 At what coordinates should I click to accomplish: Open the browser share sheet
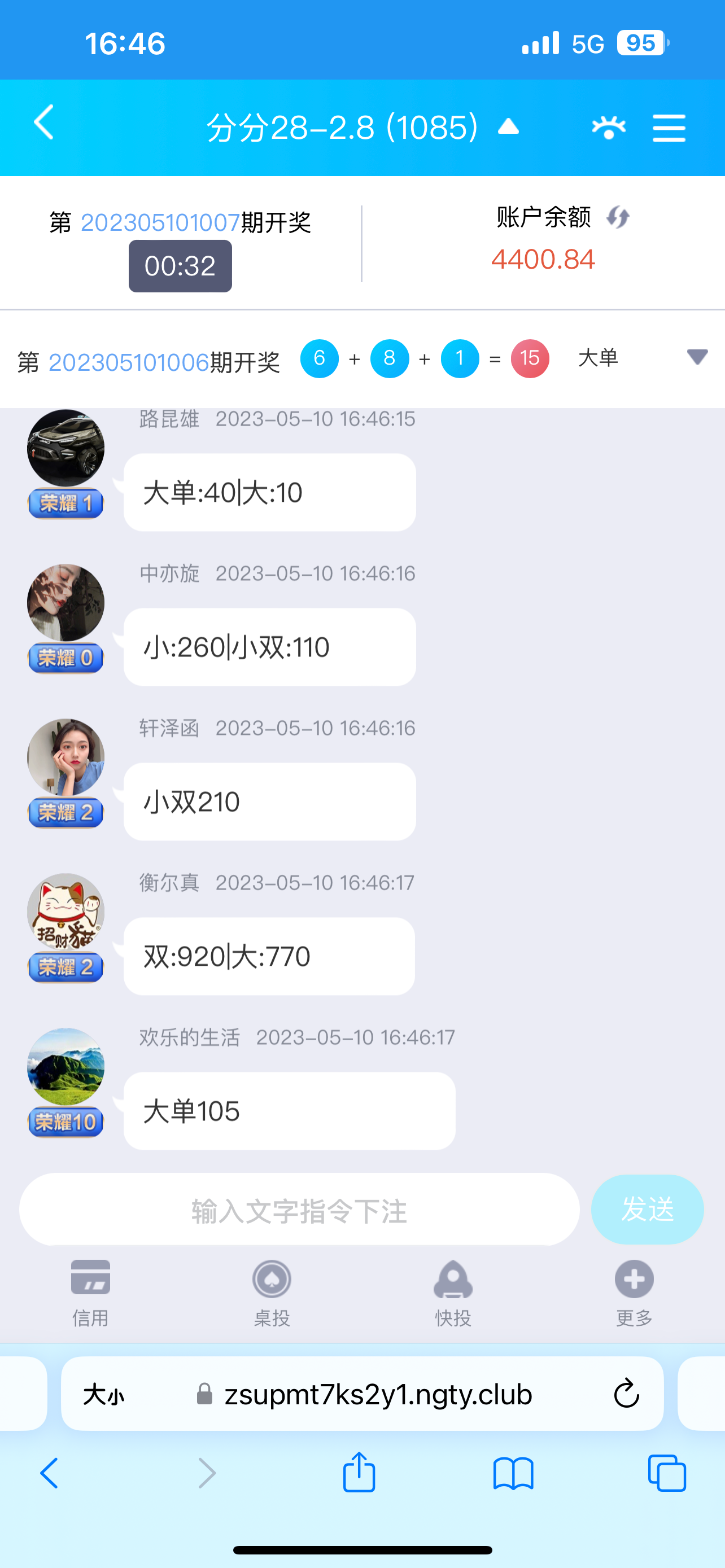click(x=359, y=1473)
